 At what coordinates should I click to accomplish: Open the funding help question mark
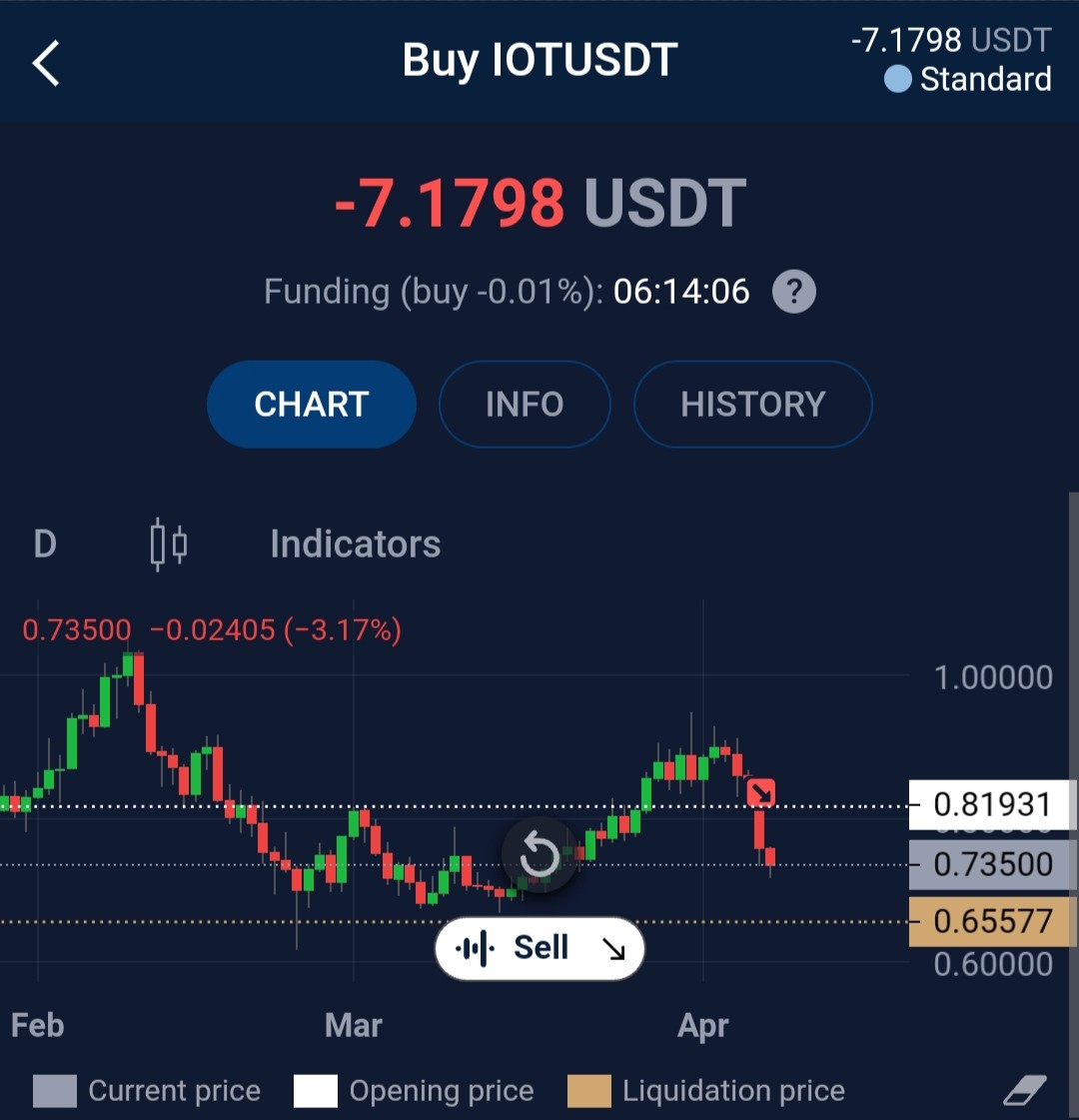[x=794, y=292]
